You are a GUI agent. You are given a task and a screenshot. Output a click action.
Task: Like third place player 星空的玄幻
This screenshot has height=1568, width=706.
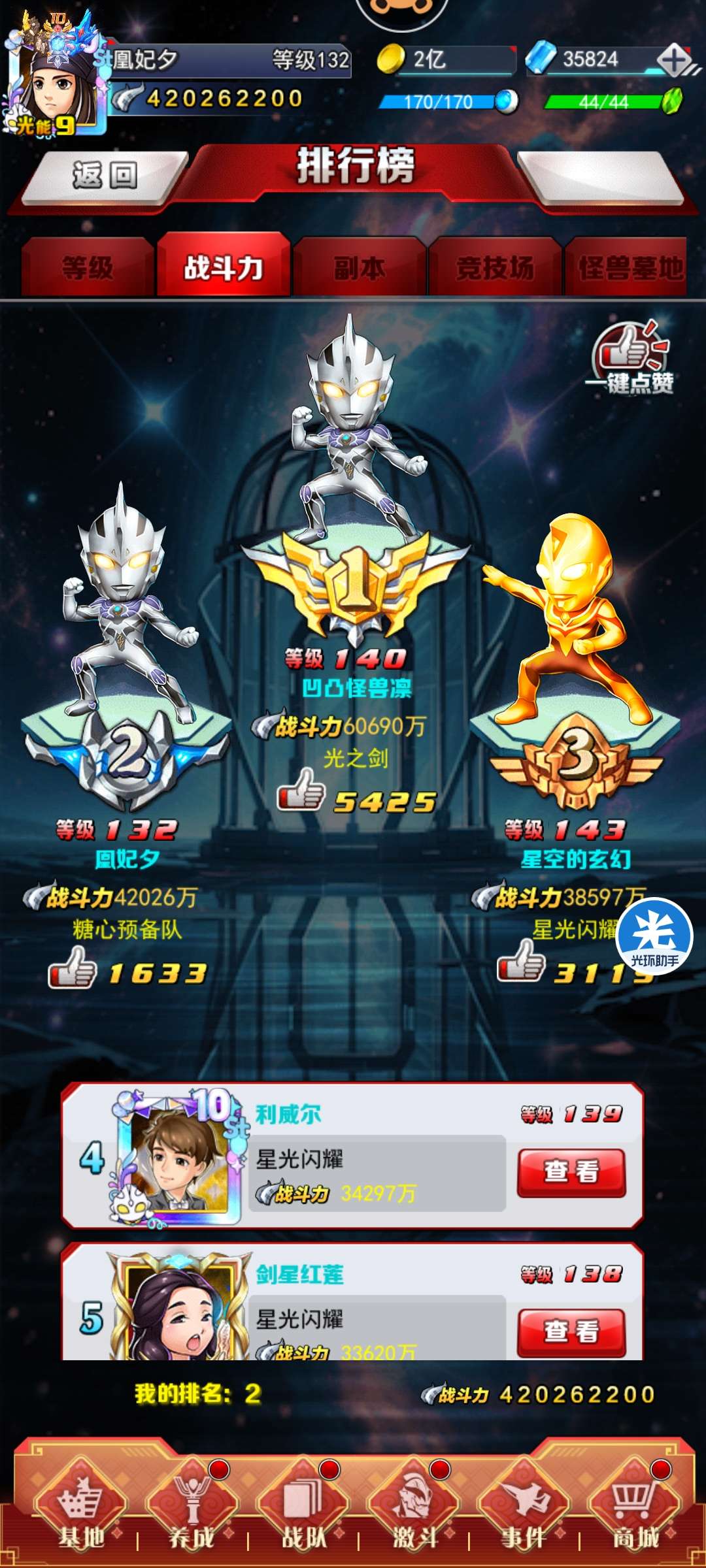point(521,961)
